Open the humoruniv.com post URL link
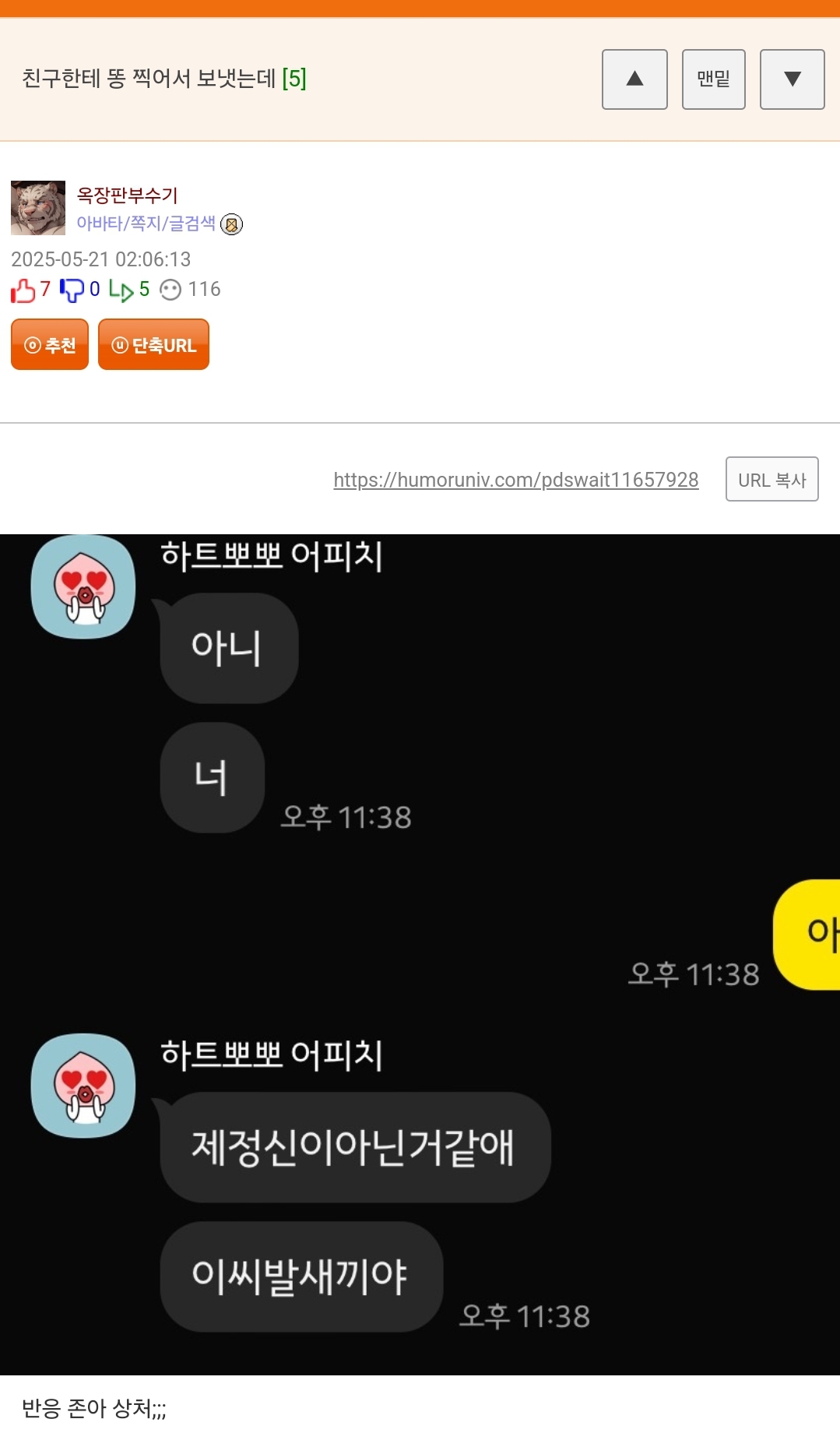The height and width of the screenshot is (1440, 840). (x=515, y=480)
